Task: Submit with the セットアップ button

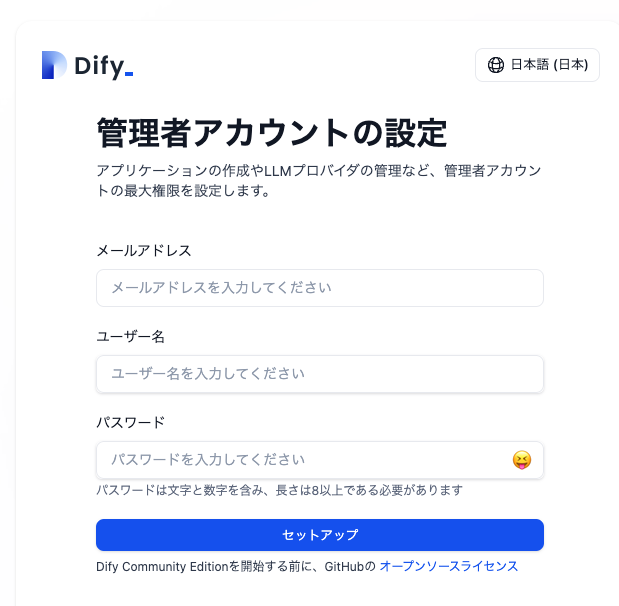Action: [319, 535]
